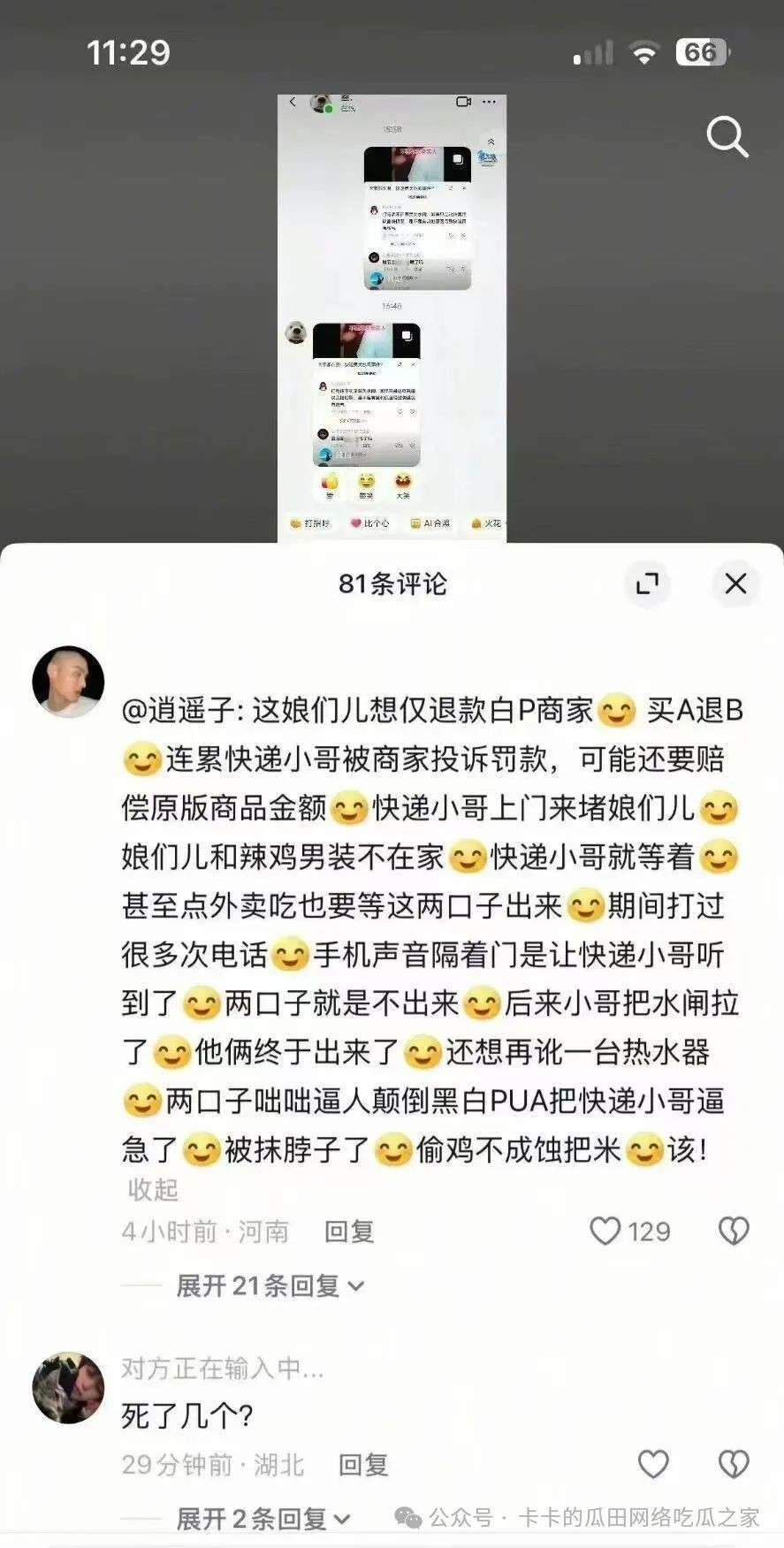Open the post image above the comments
Image resolution: width=784 pixels, height=1548 pixels.
392,316
